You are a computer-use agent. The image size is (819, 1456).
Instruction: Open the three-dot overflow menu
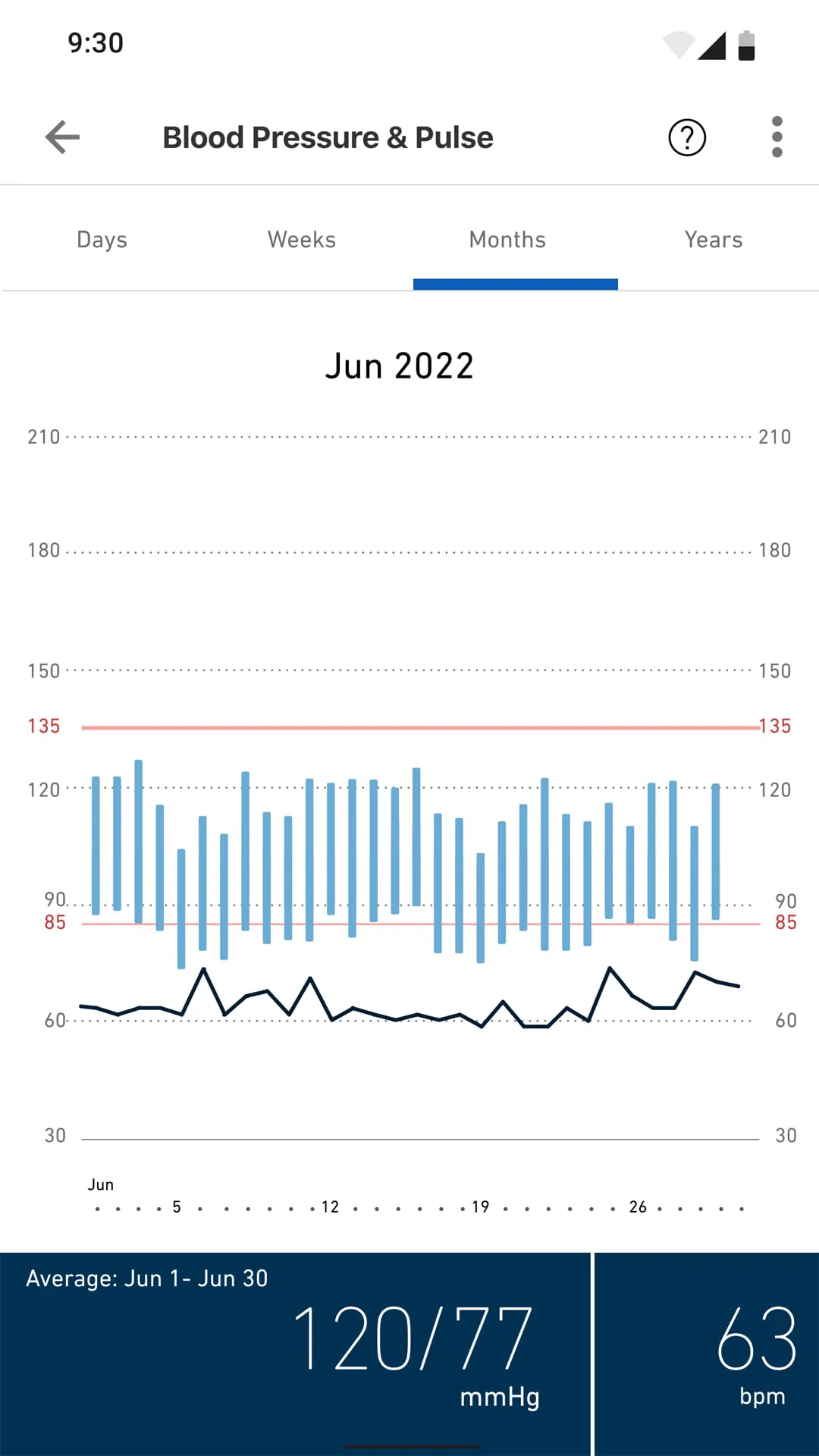click(777, 137)
